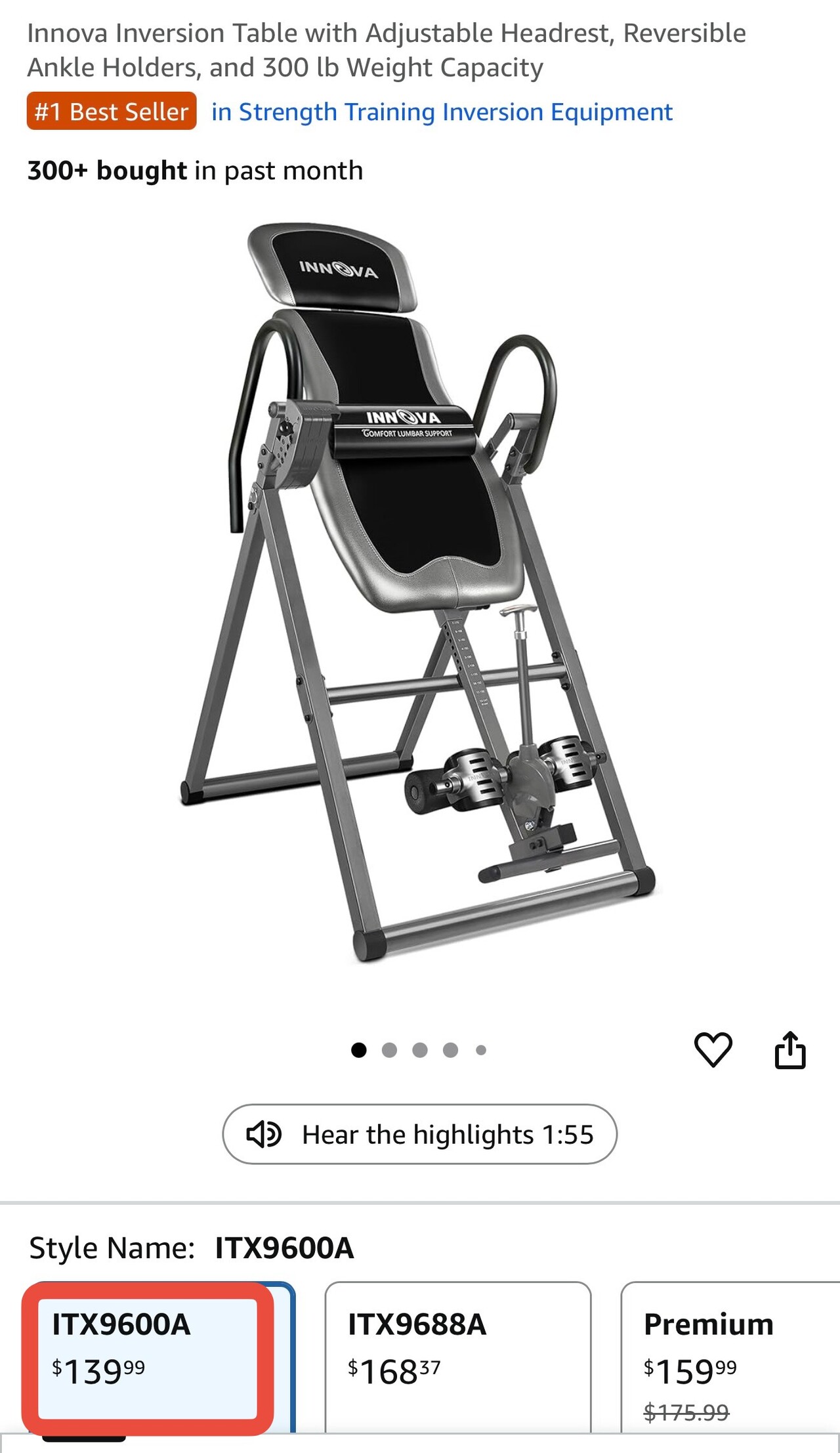Tap the #1 Best Seller badge
This screenshot has width=840, height=1453.
(112, 112)
